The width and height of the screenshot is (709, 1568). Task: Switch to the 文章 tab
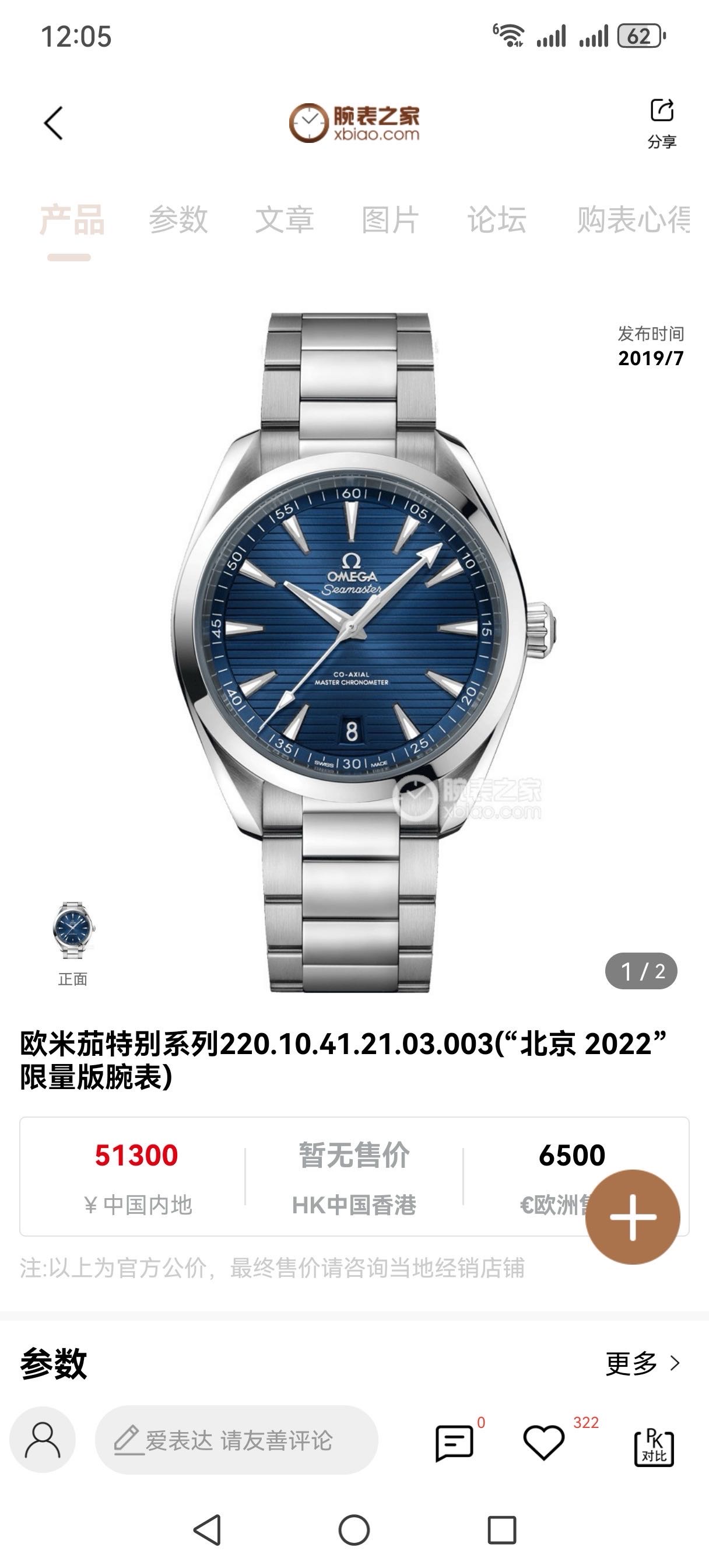[284, 220]
